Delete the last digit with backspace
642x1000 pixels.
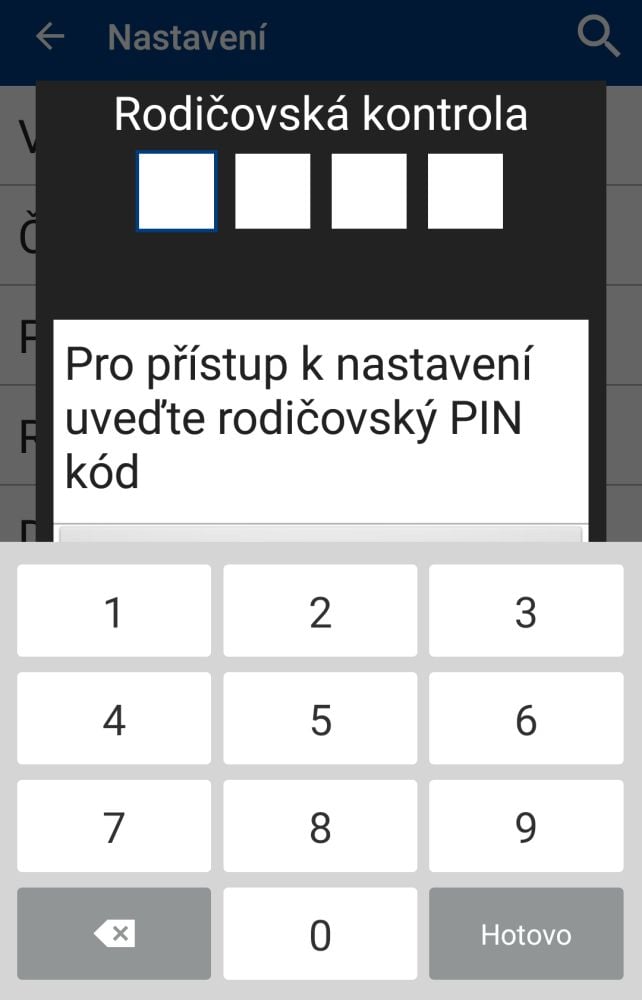click(114, 935)
